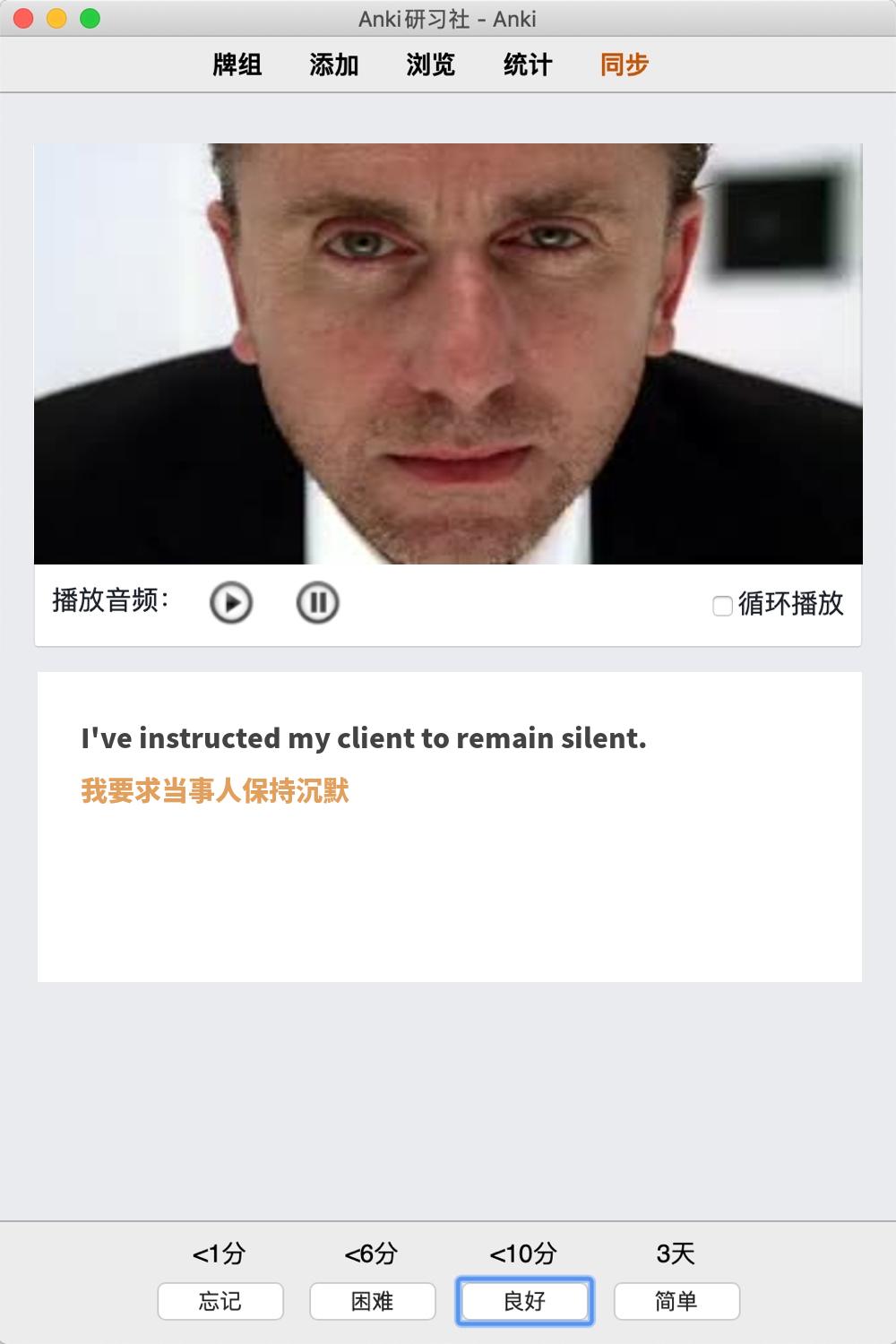Rate the card as 良好

click(x=525, y=1301)
